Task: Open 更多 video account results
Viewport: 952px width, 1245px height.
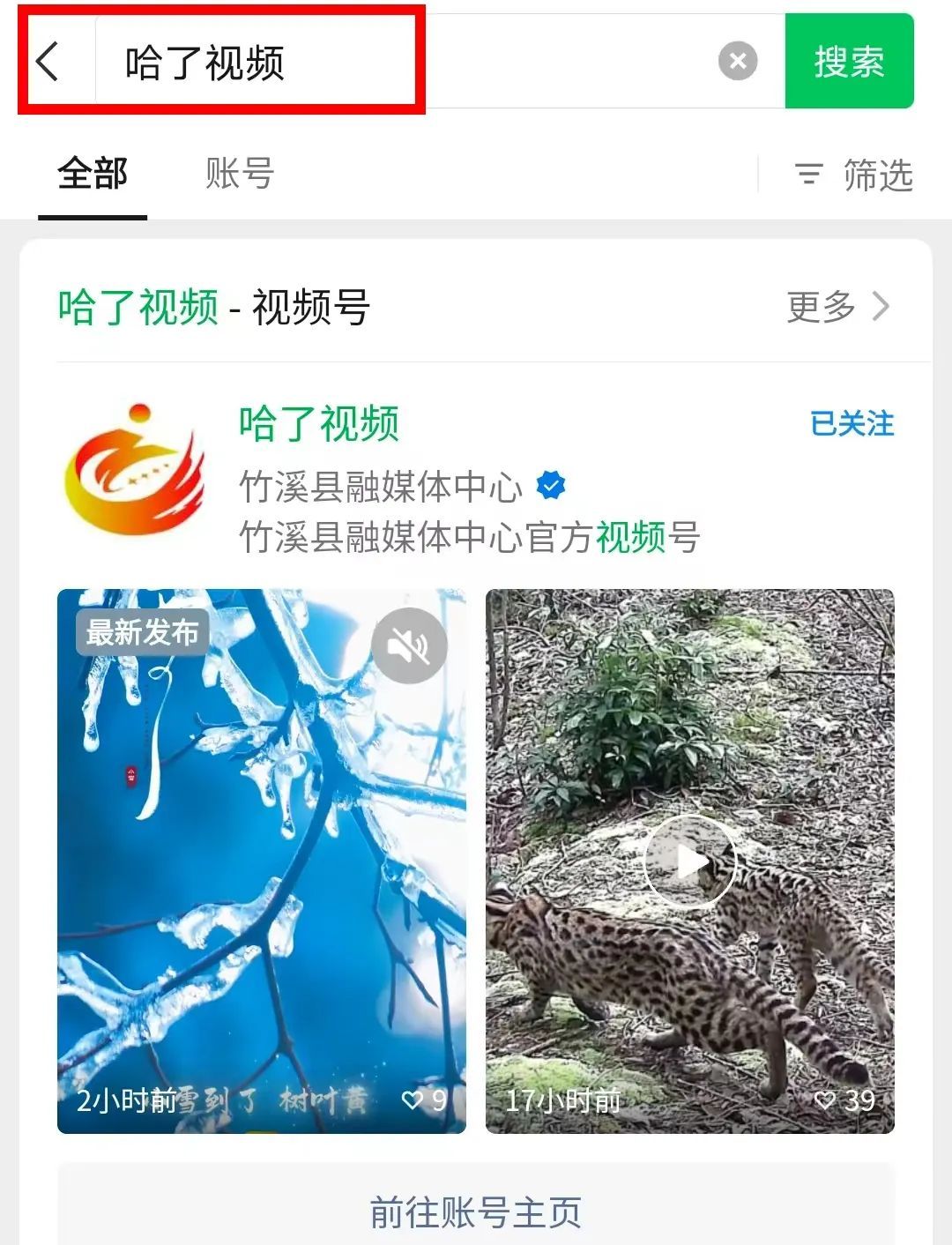Action: pos(837,307)
